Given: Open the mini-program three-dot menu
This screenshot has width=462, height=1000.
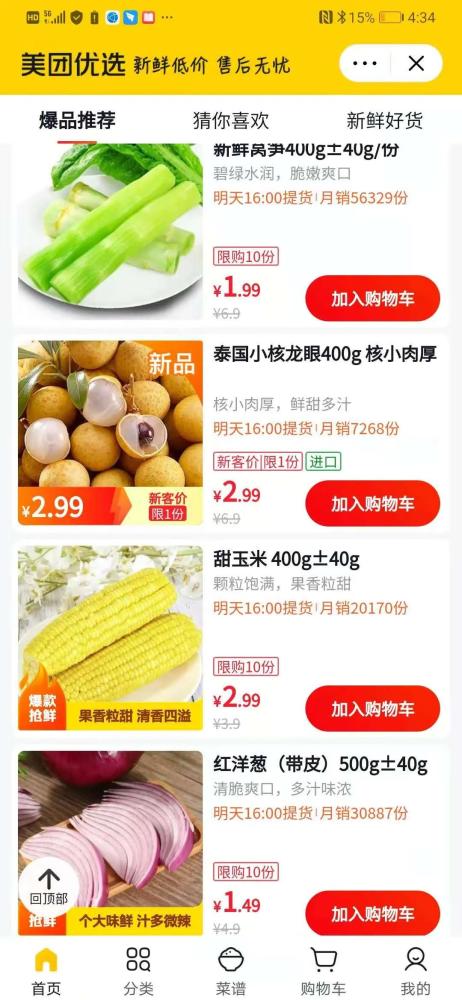Looking at the screenshot, I should click(364, 63).
